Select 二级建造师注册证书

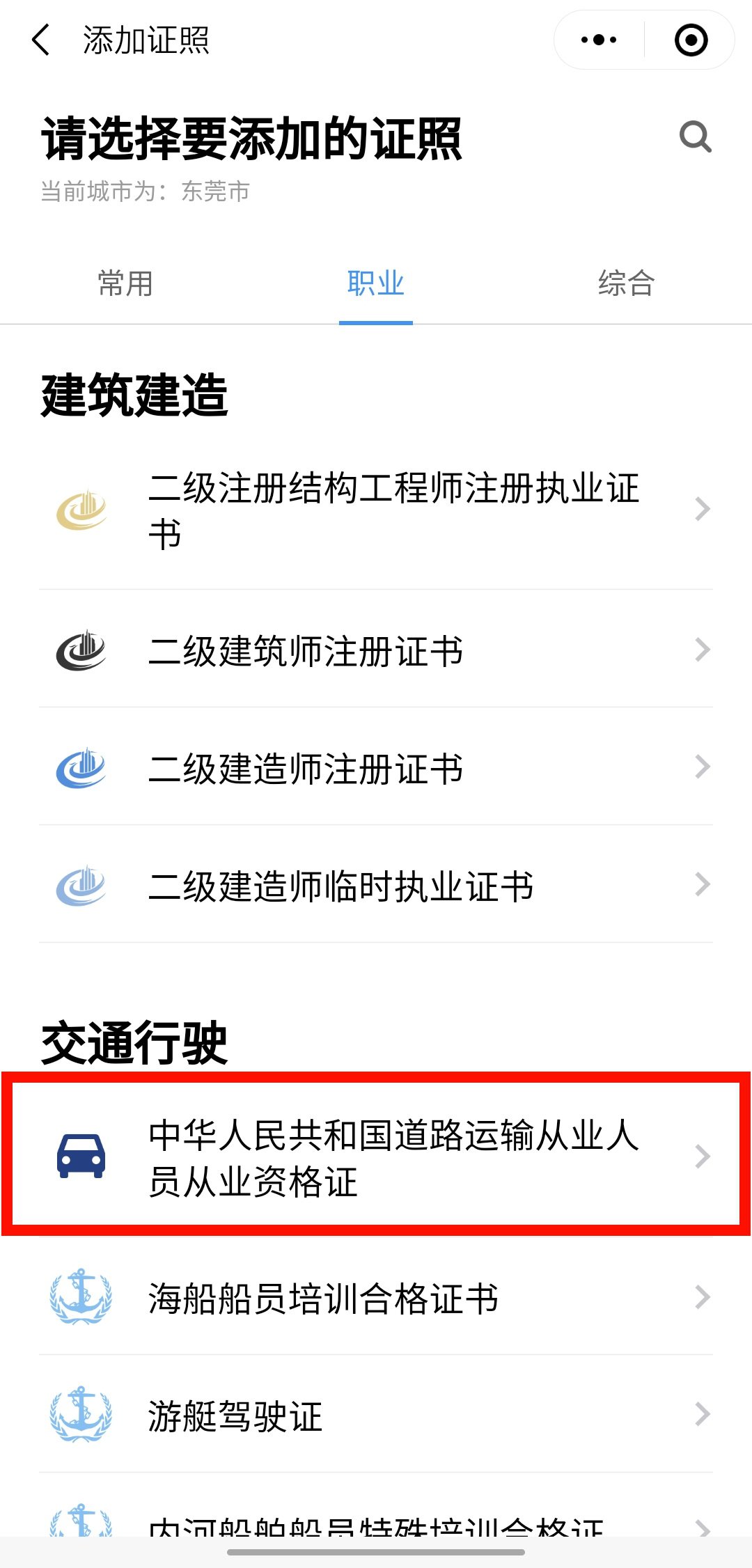pyautogui.click(x=376, y=769)
